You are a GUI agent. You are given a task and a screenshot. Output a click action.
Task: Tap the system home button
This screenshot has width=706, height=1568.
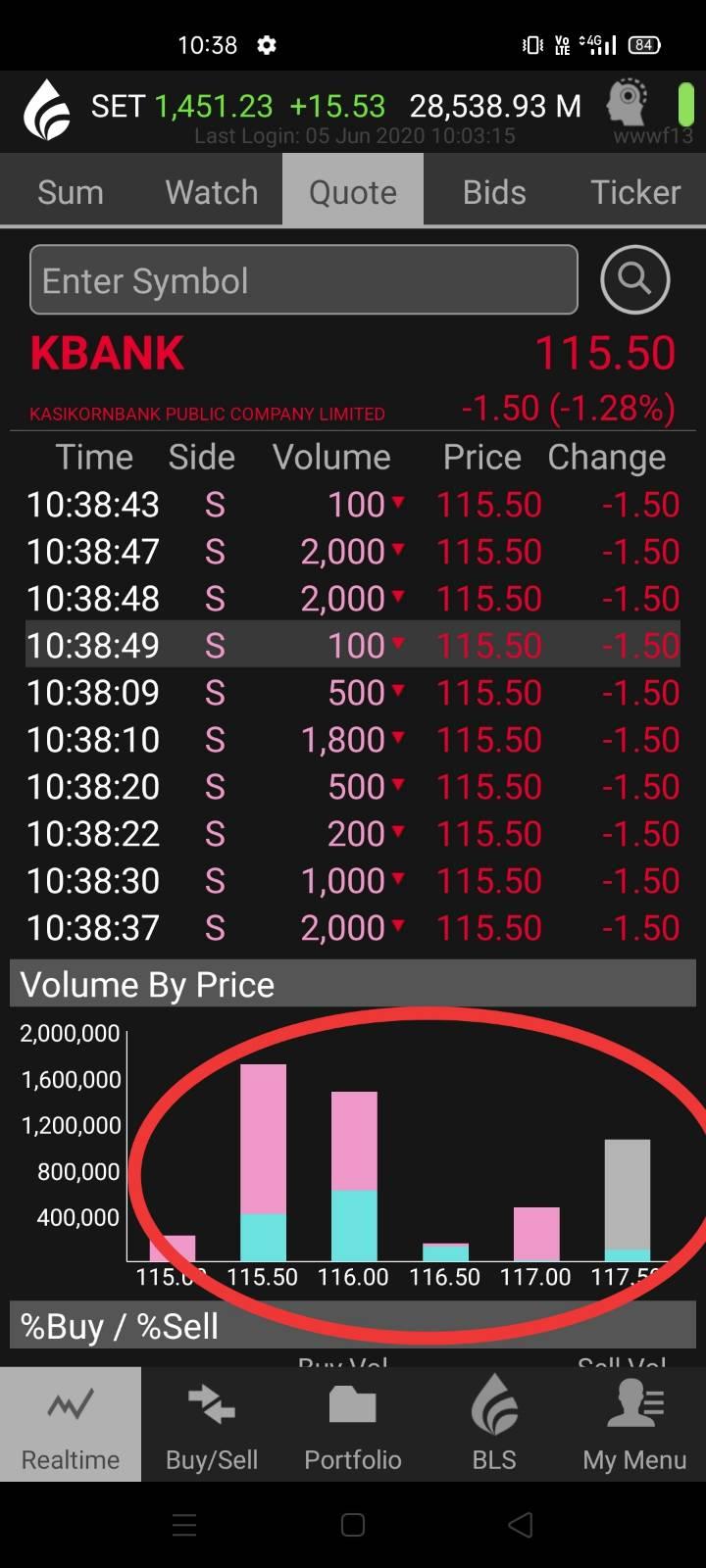(x=353, y=1525)
